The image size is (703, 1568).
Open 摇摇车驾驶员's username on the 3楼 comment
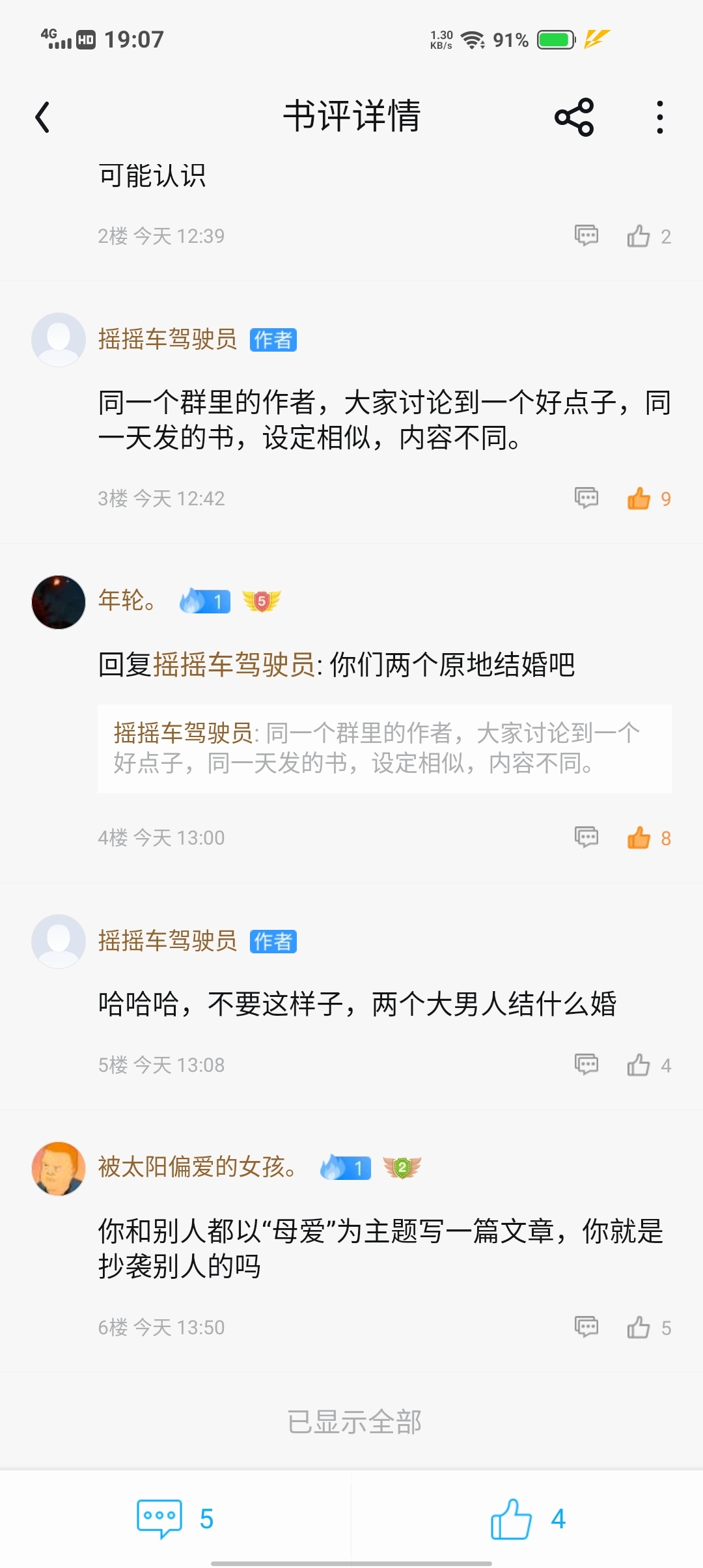click(167, 339)
